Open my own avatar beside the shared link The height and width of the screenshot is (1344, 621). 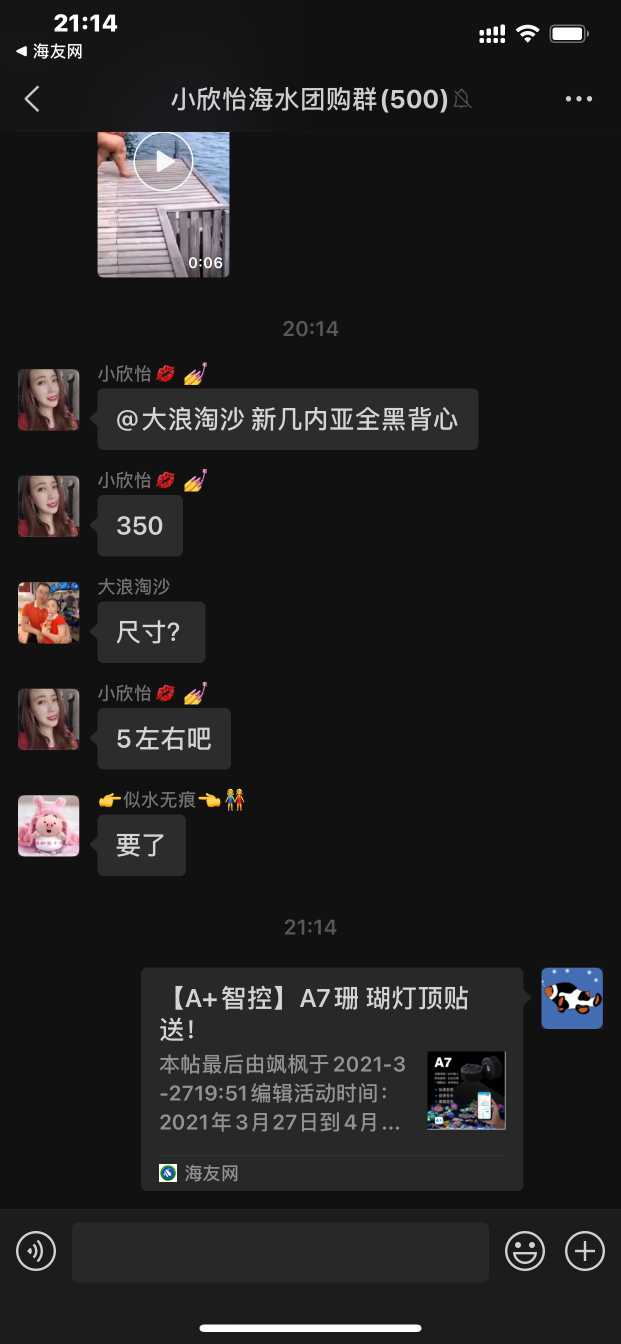(572, 998)
